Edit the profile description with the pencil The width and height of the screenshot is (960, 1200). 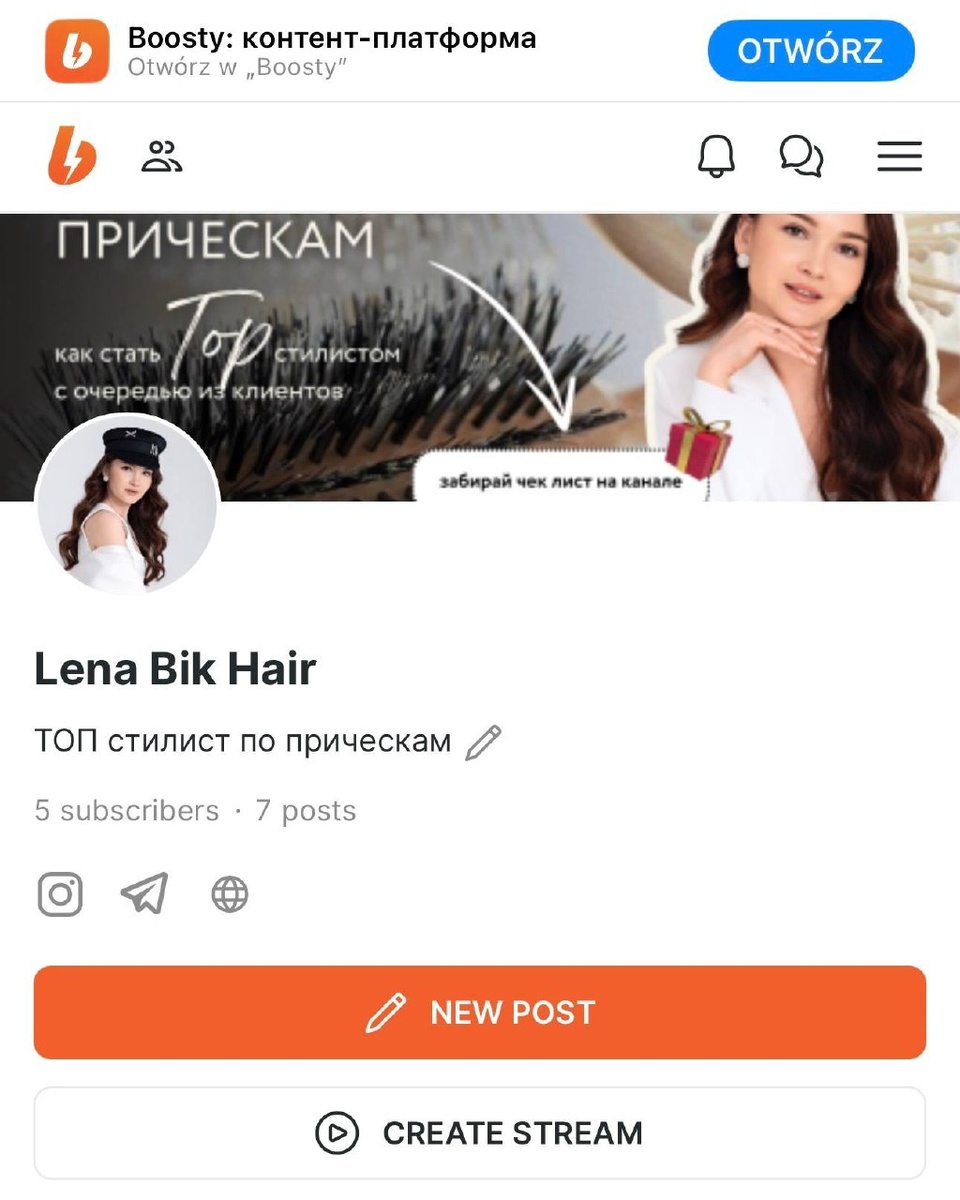pos(484,743)
